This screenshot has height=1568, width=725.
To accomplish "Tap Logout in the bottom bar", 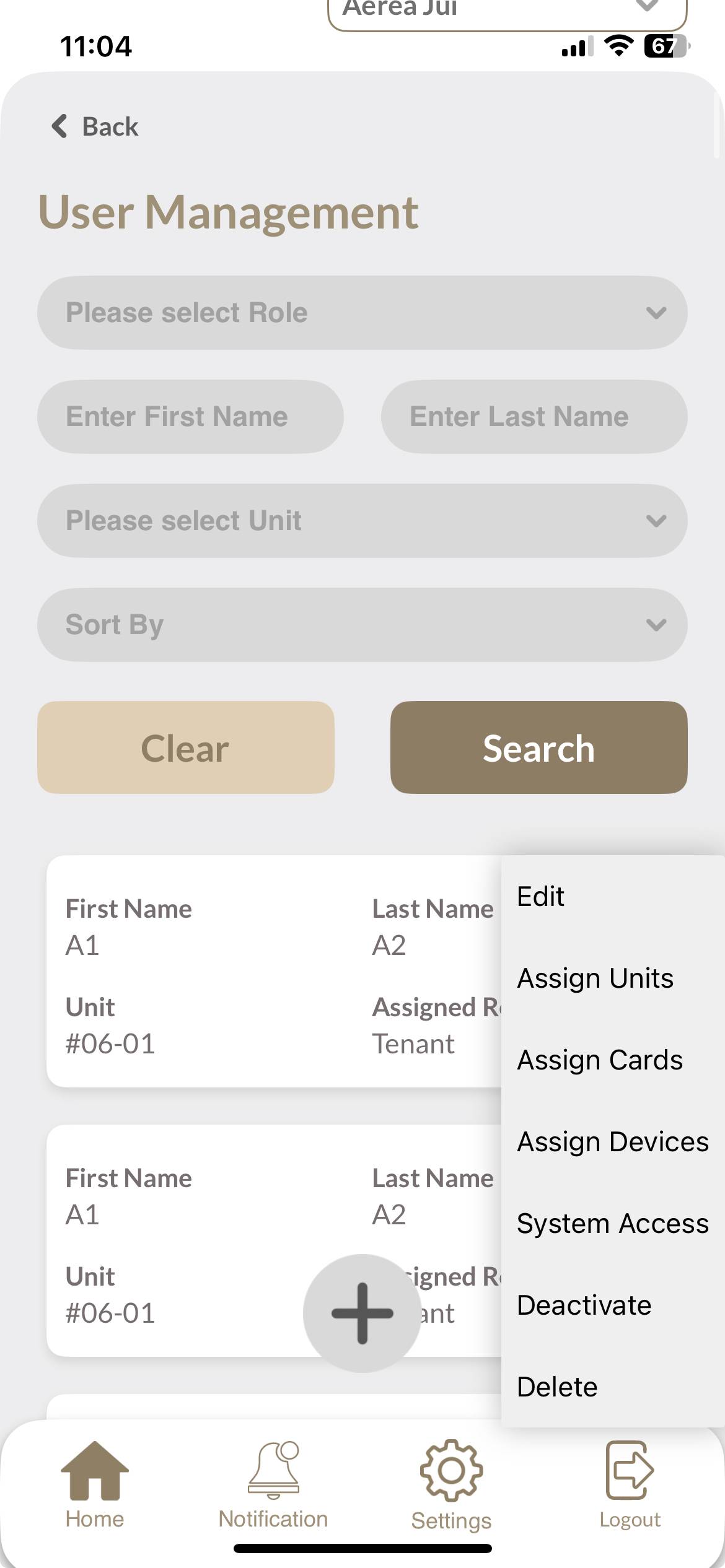I will coord(630,1484).
